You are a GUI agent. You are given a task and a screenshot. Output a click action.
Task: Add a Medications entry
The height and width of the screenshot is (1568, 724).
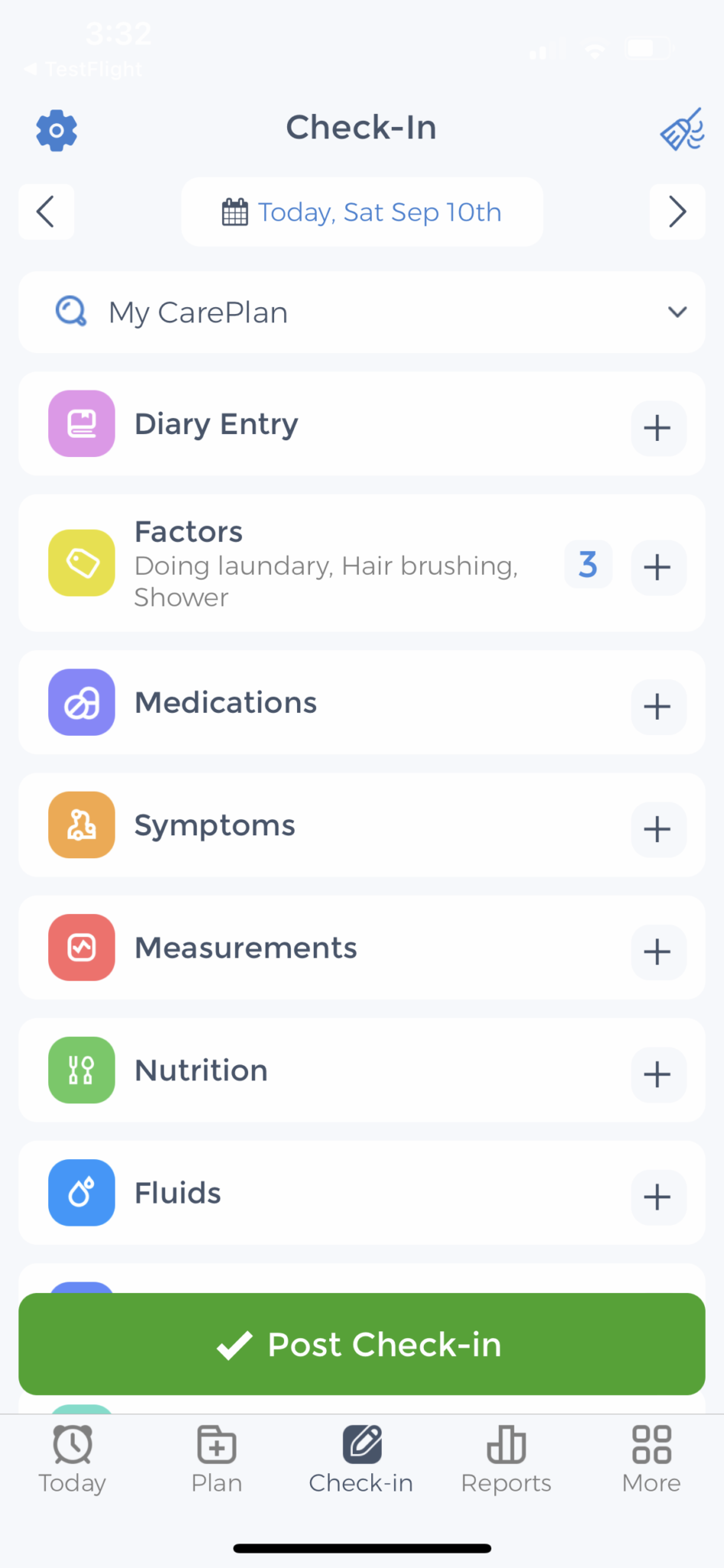[x=658, y=707]
